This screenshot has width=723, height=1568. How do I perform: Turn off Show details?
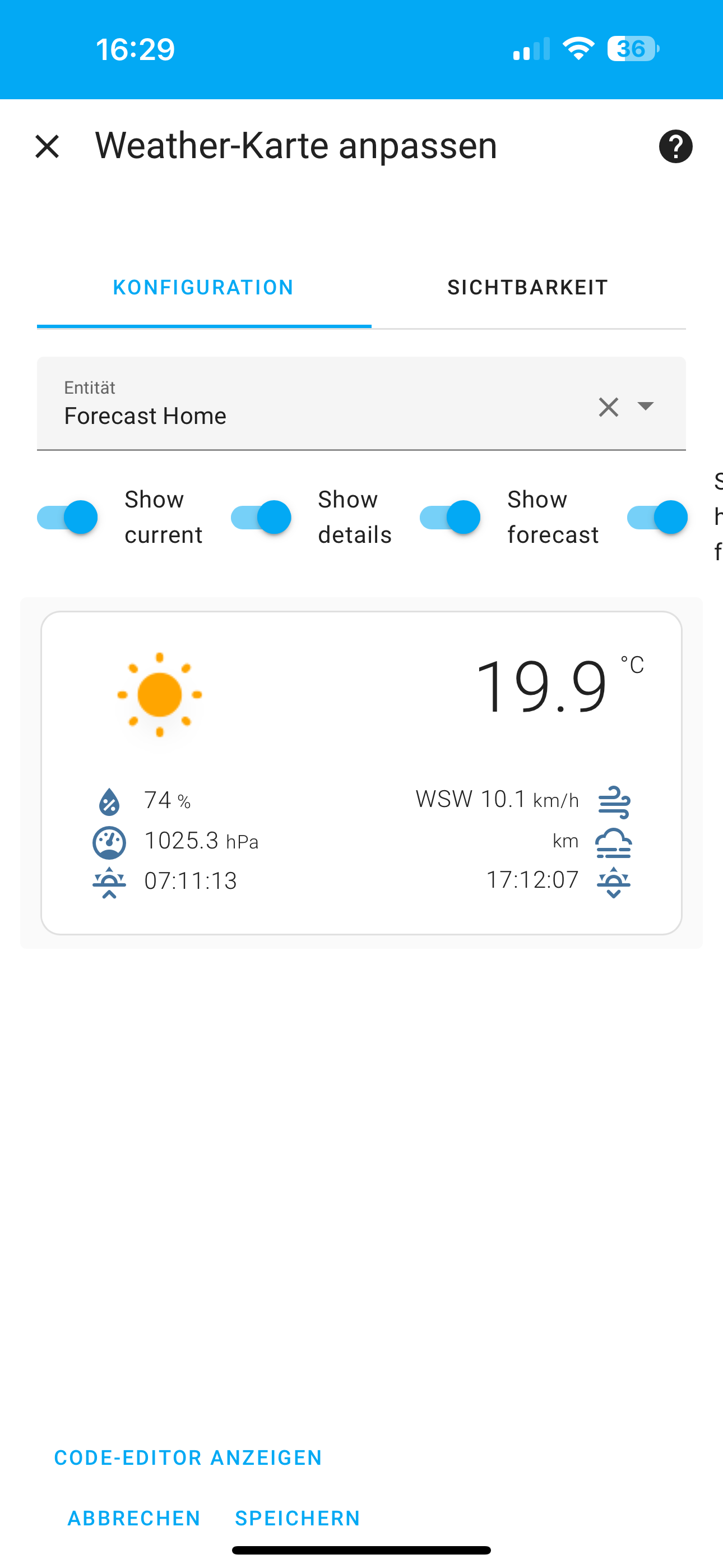261,518
